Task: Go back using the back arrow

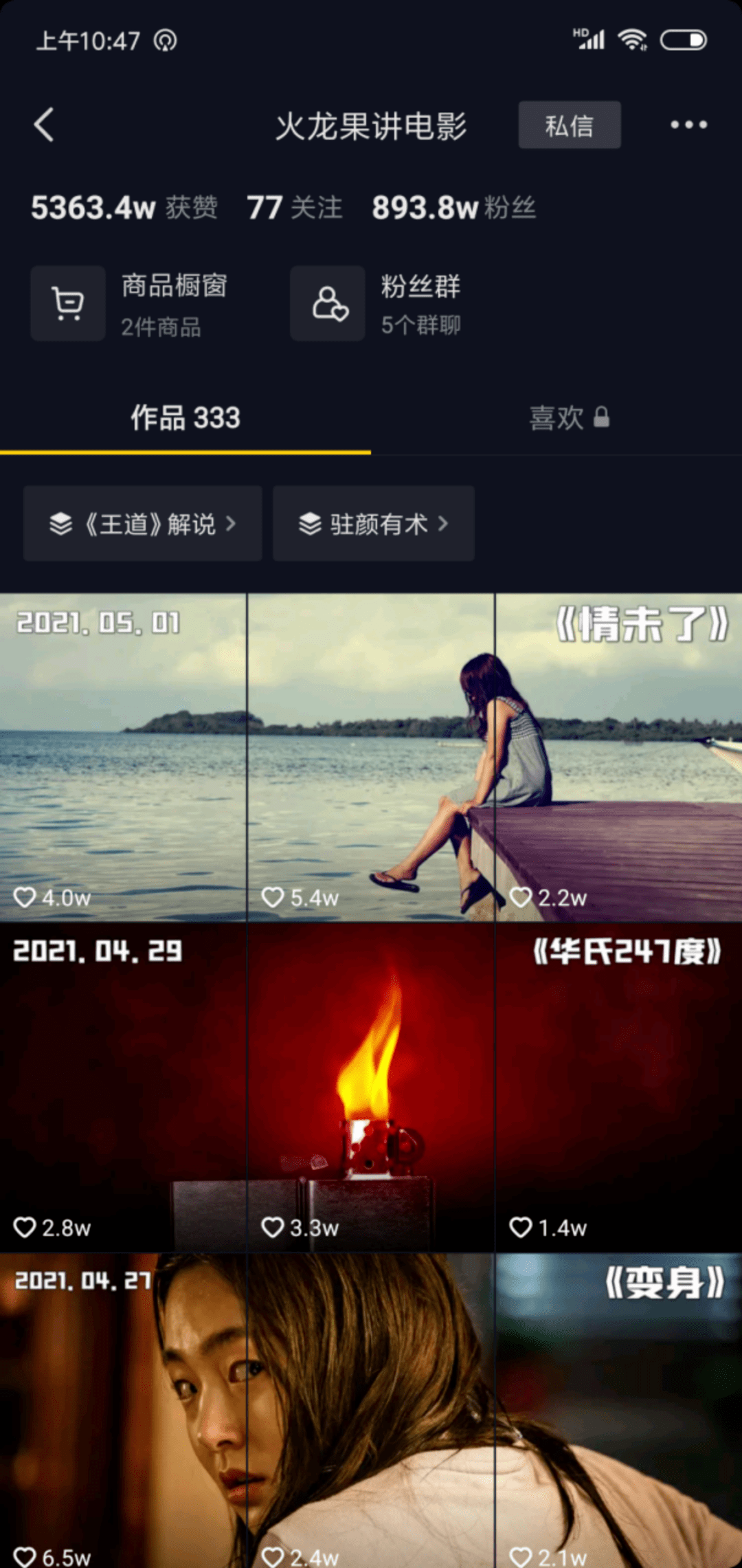Action: pyautogui.click(x=44, y=125)
